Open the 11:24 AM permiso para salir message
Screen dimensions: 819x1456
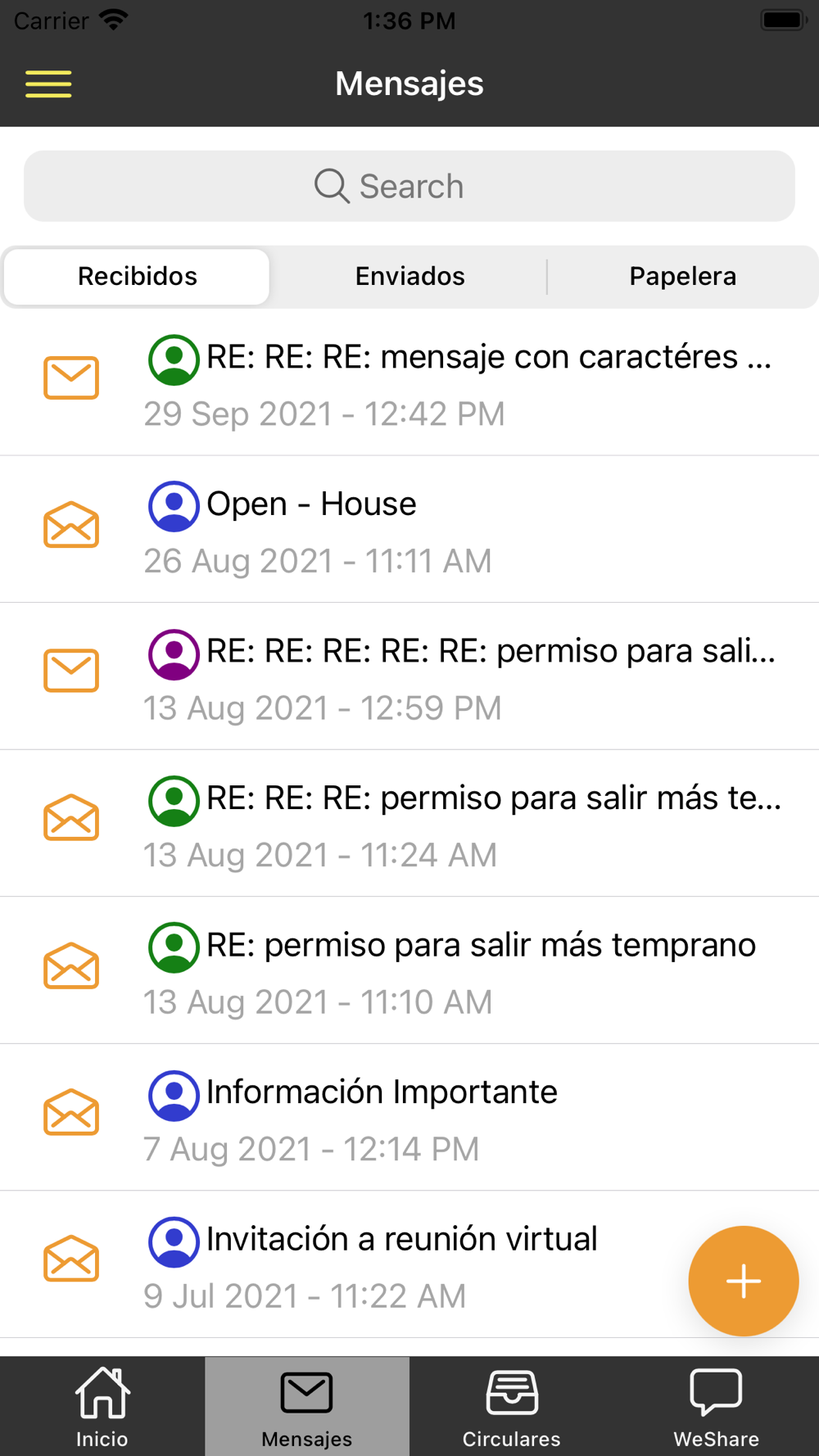point(459,824)
